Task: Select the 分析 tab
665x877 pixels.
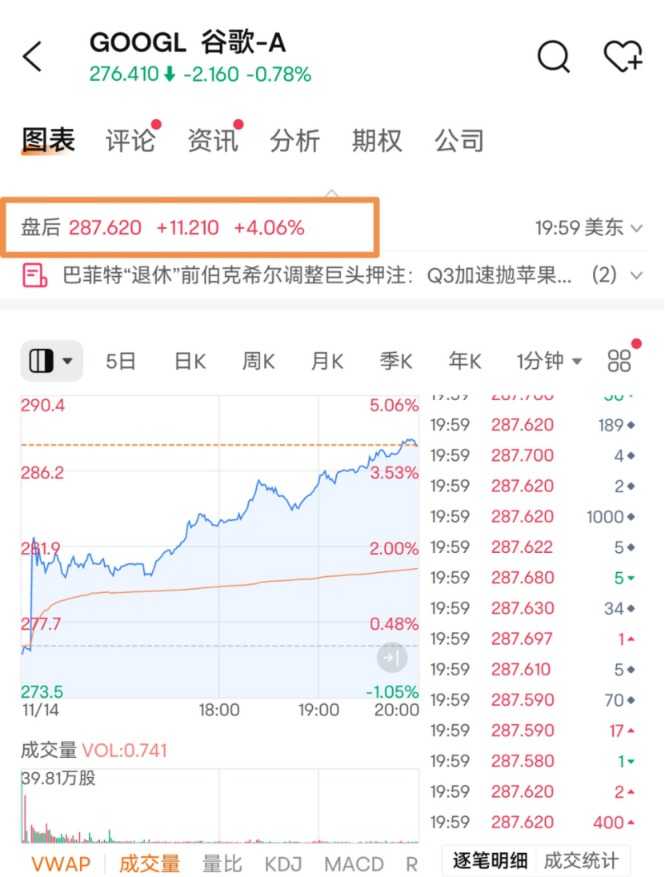Action: [295, 141]
